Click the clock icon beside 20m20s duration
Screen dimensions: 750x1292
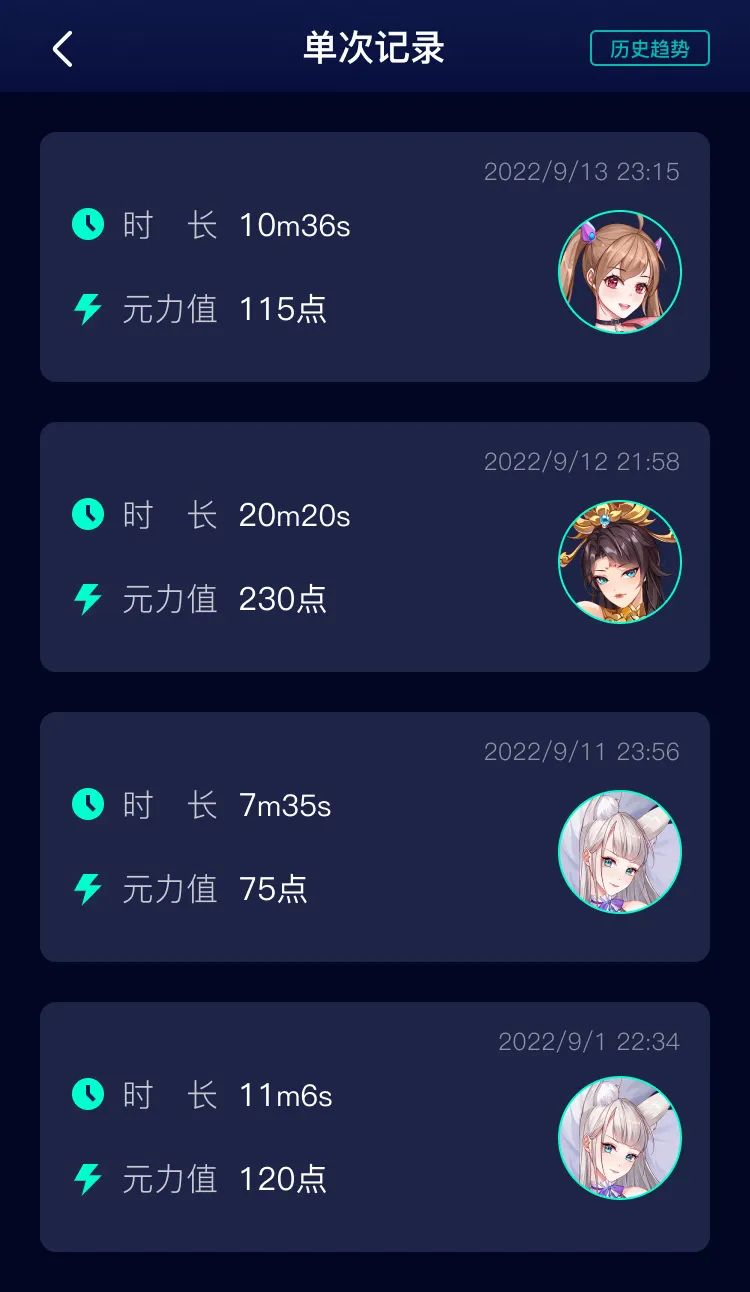(x=88, y=515)
